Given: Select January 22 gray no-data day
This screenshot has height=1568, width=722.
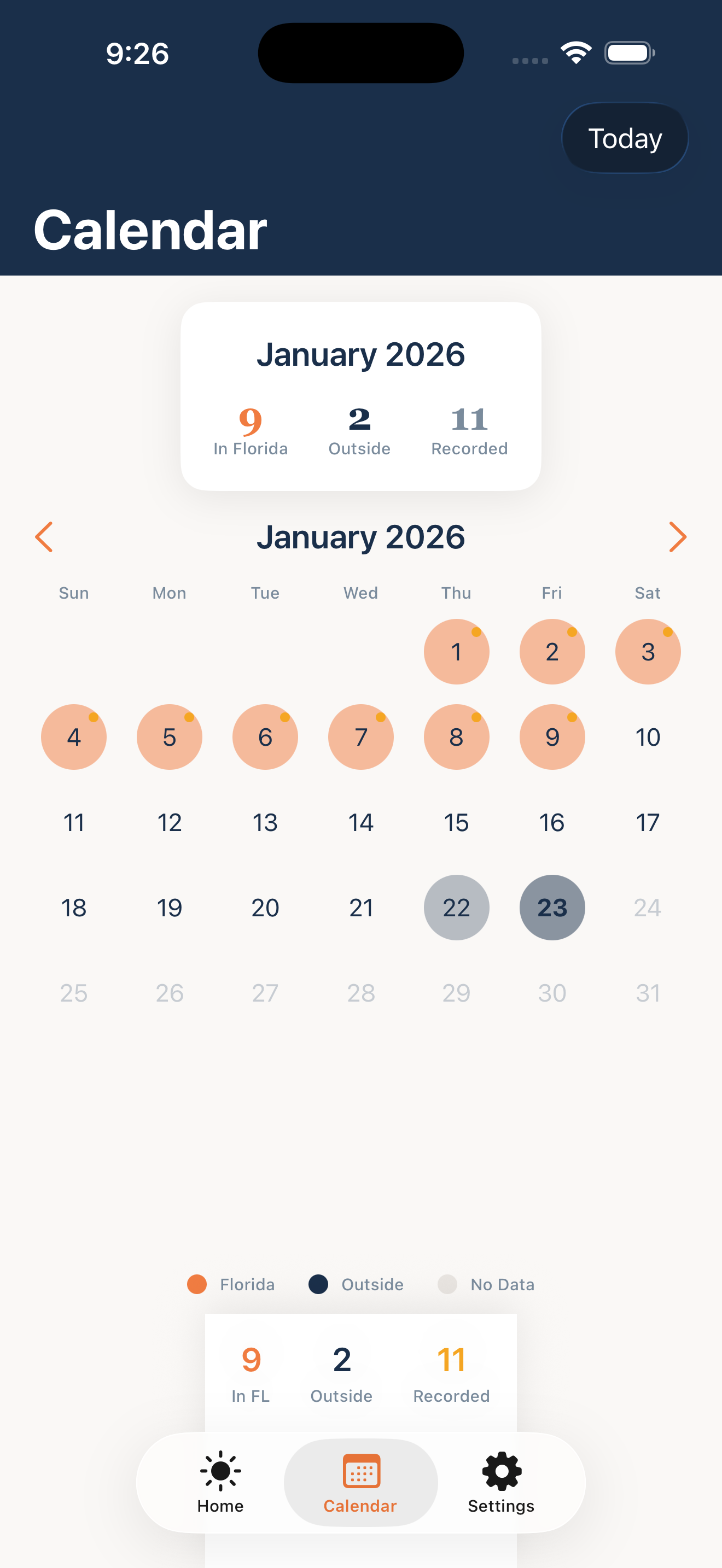Looking at the screenshot, I should point(456,908).
